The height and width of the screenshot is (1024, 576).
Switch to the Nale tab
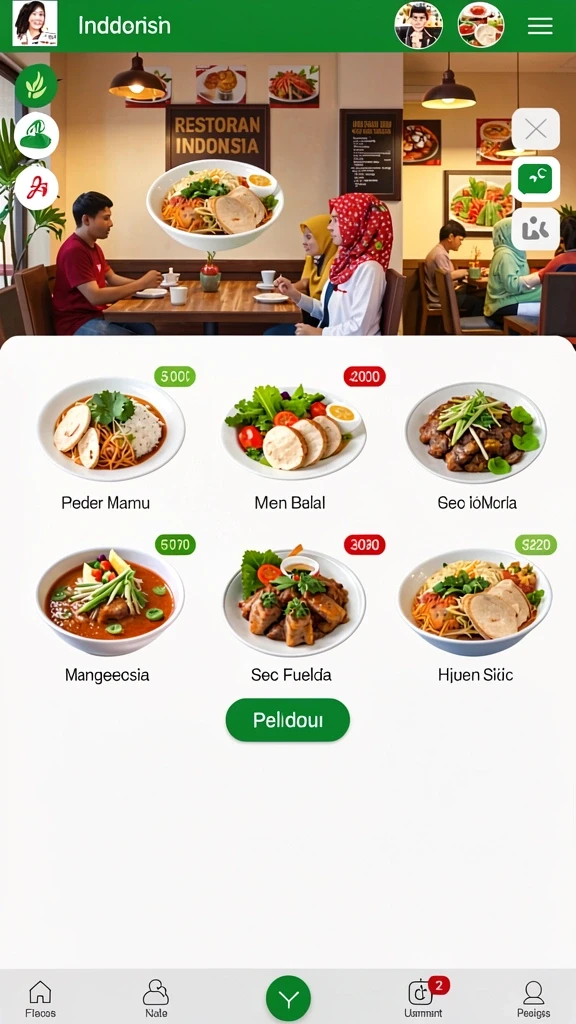click(156, 999)
